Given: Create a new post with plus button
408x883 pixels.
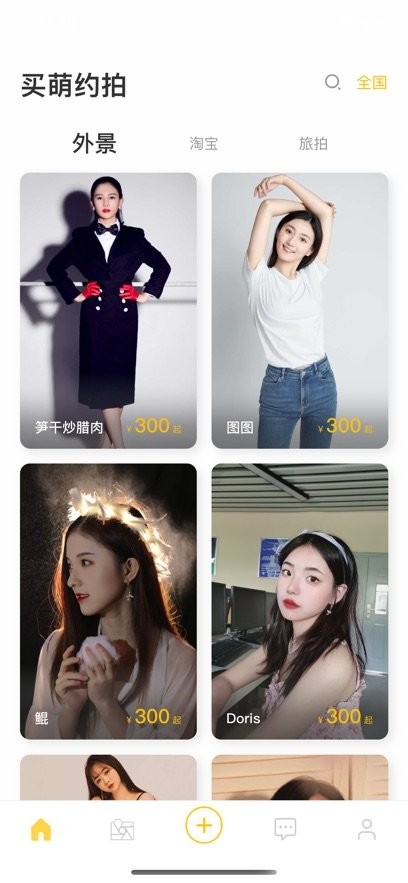Looking at the screenshot, I should (204, 825).
